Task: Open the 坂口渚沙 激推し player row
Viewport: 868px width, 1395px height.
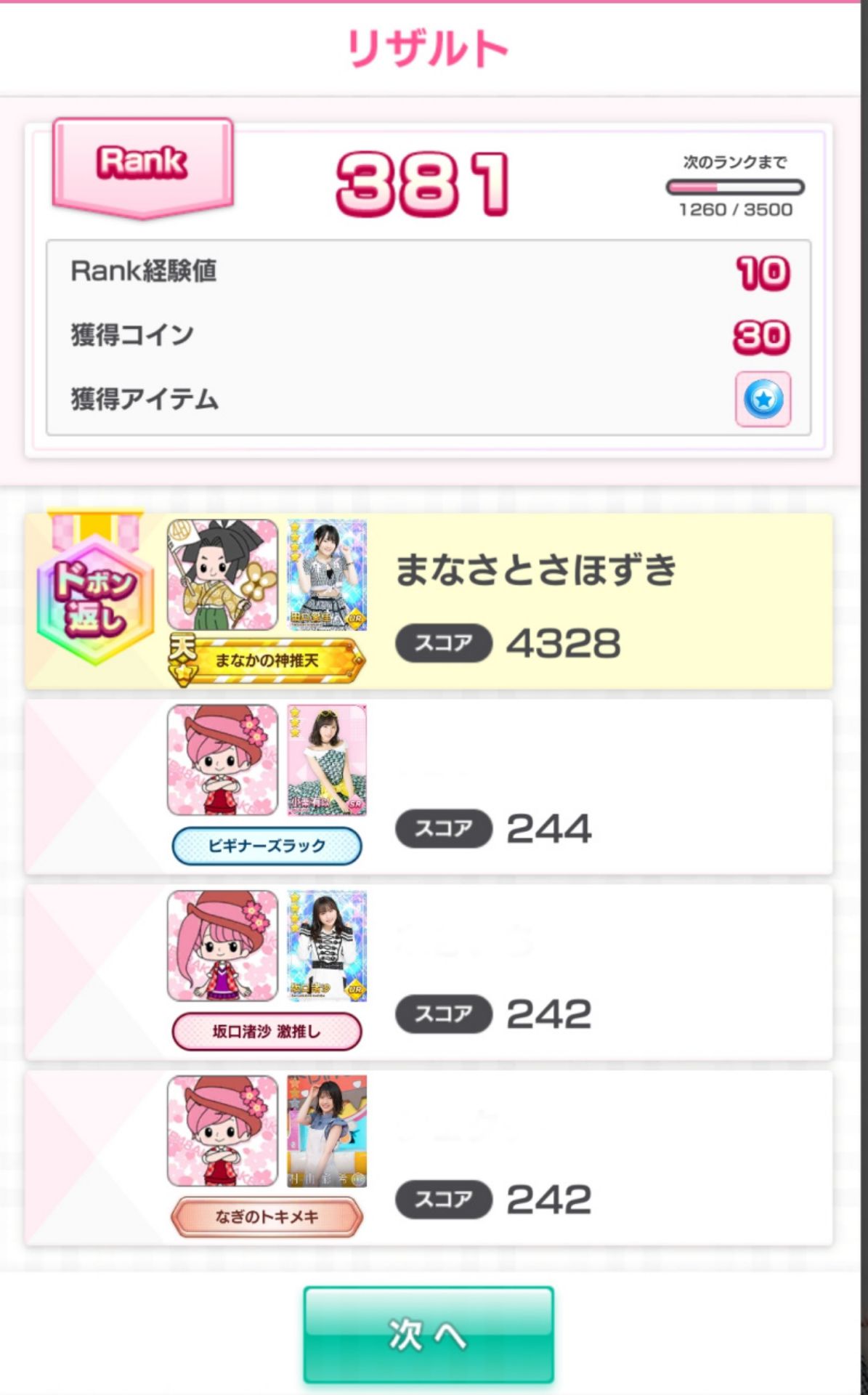Action: coord(535,972)
